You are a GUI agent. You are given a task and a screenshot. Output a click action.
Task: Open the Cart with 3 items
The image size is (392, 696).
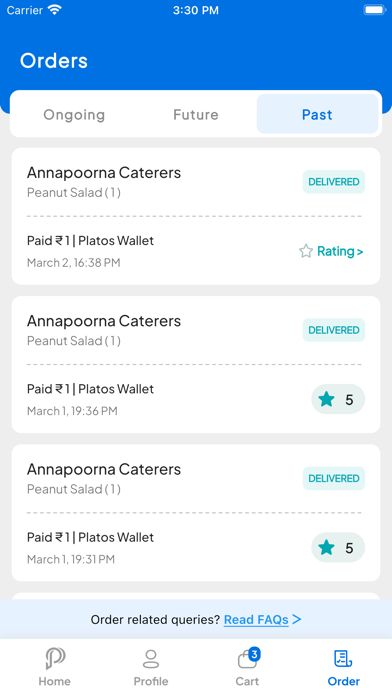coord(247,667)
